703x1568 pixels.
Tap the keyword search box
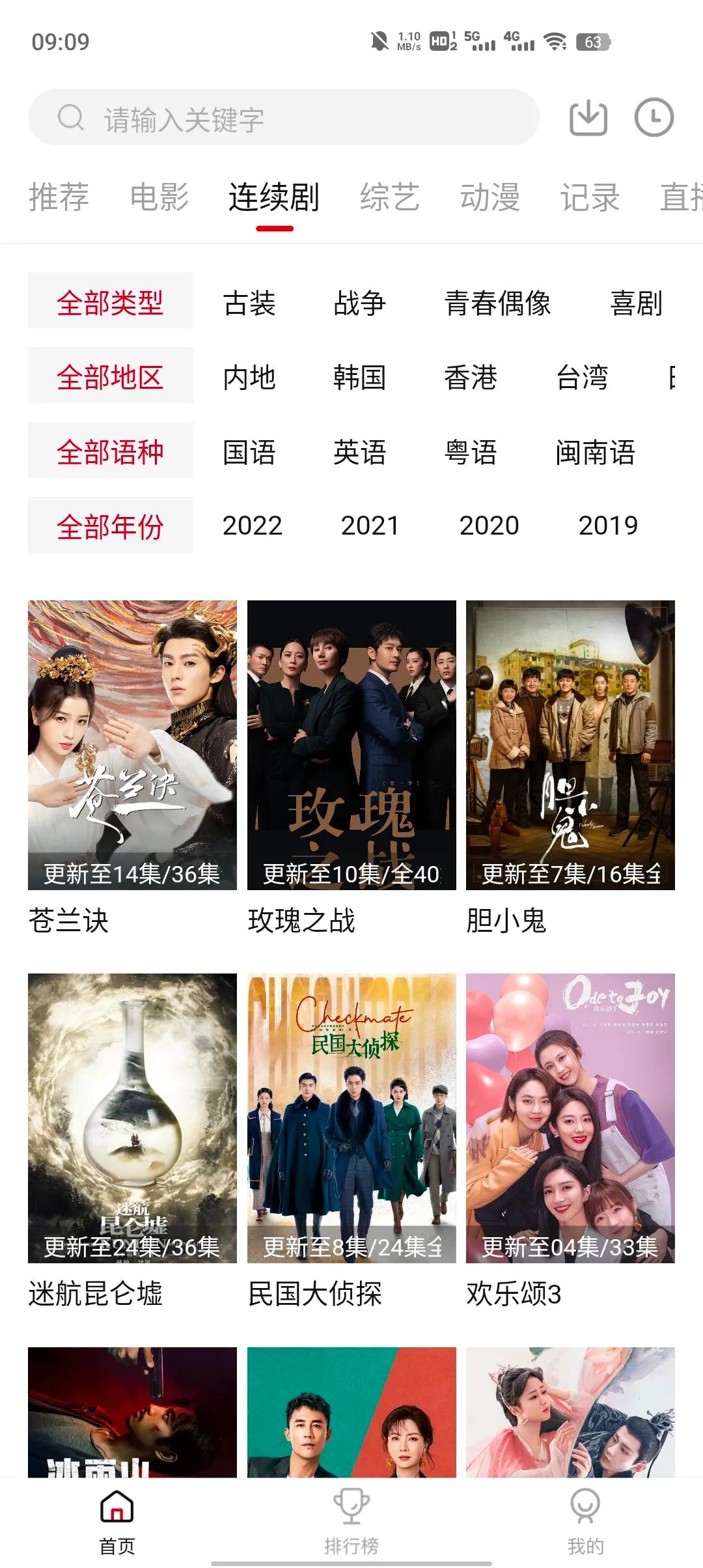pyautogui.click(x=284, y=118)
